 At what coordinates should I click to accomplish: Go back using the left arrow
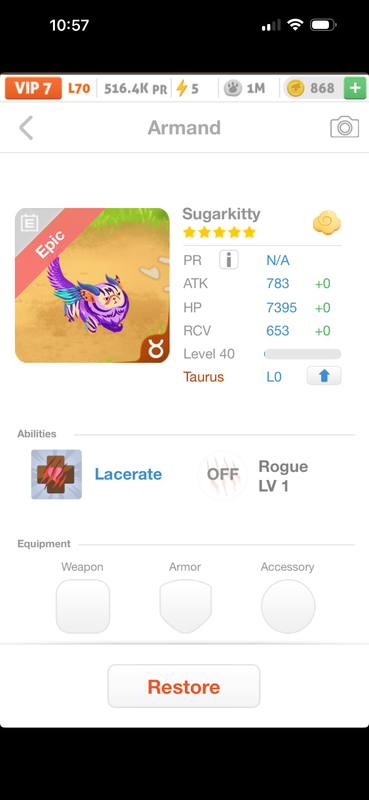26,128
